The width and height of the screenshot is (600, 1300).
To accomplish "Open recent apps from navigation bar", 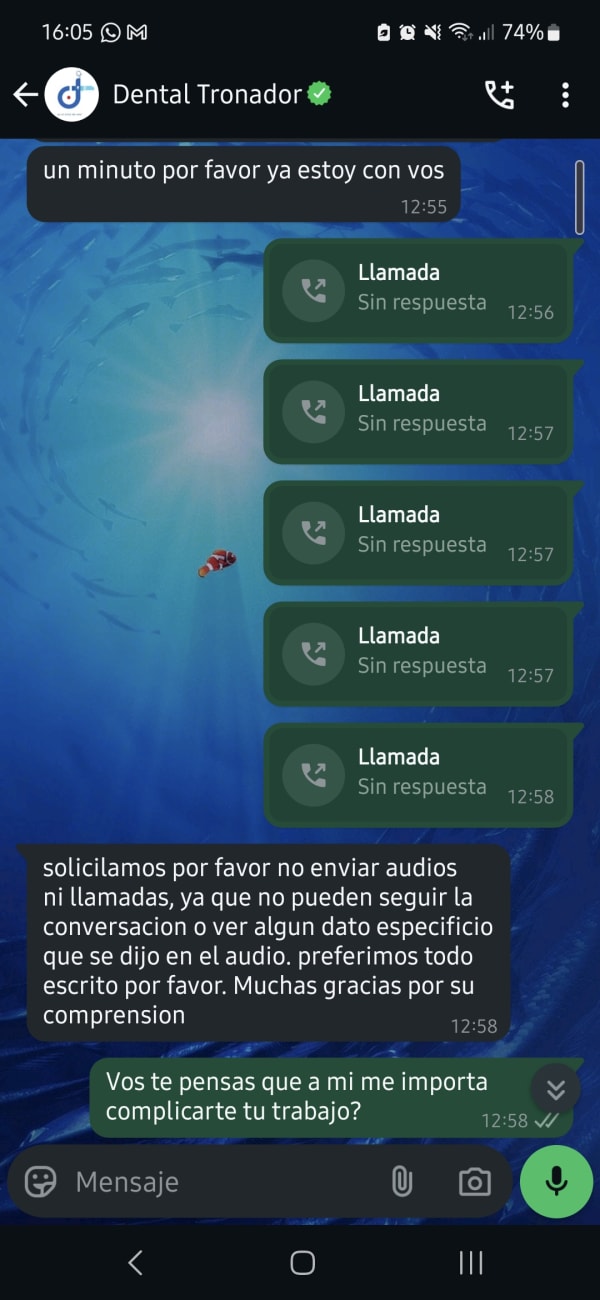I will tap(471, 1263).
